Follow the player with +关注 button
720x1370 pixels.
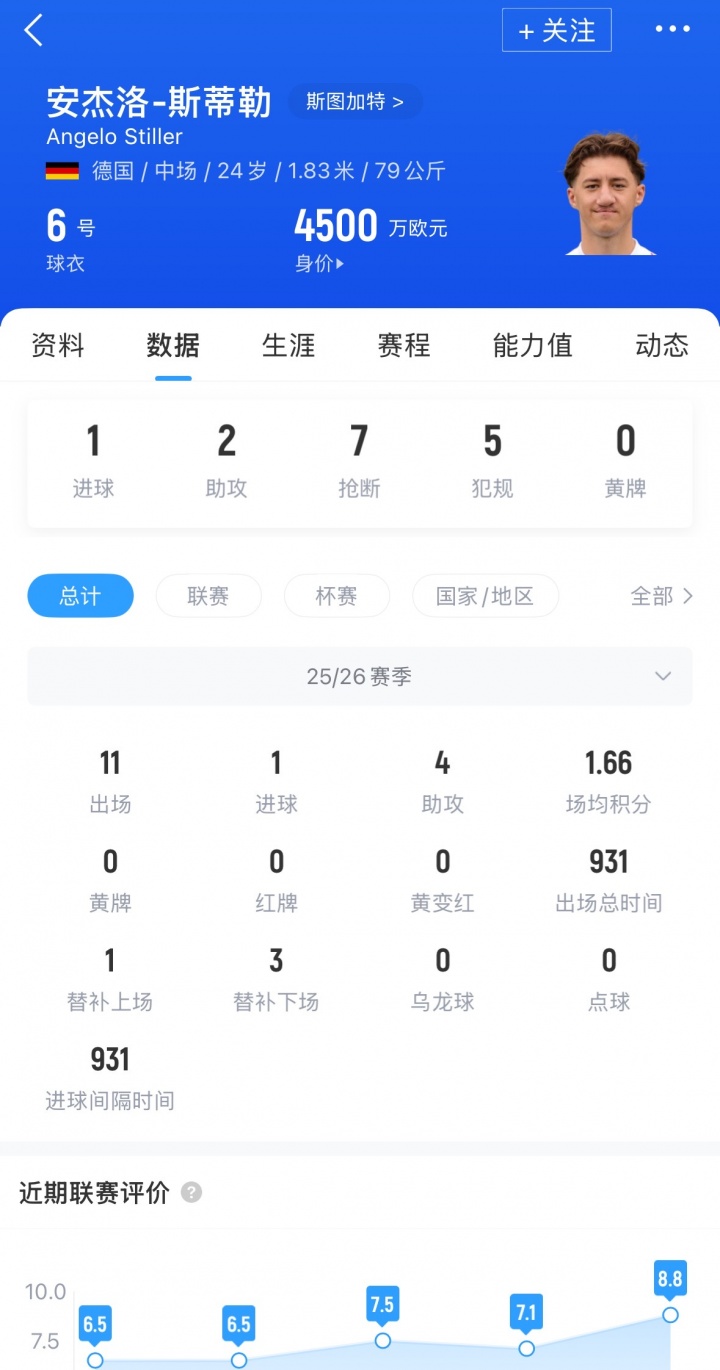(x=556, y=31)
